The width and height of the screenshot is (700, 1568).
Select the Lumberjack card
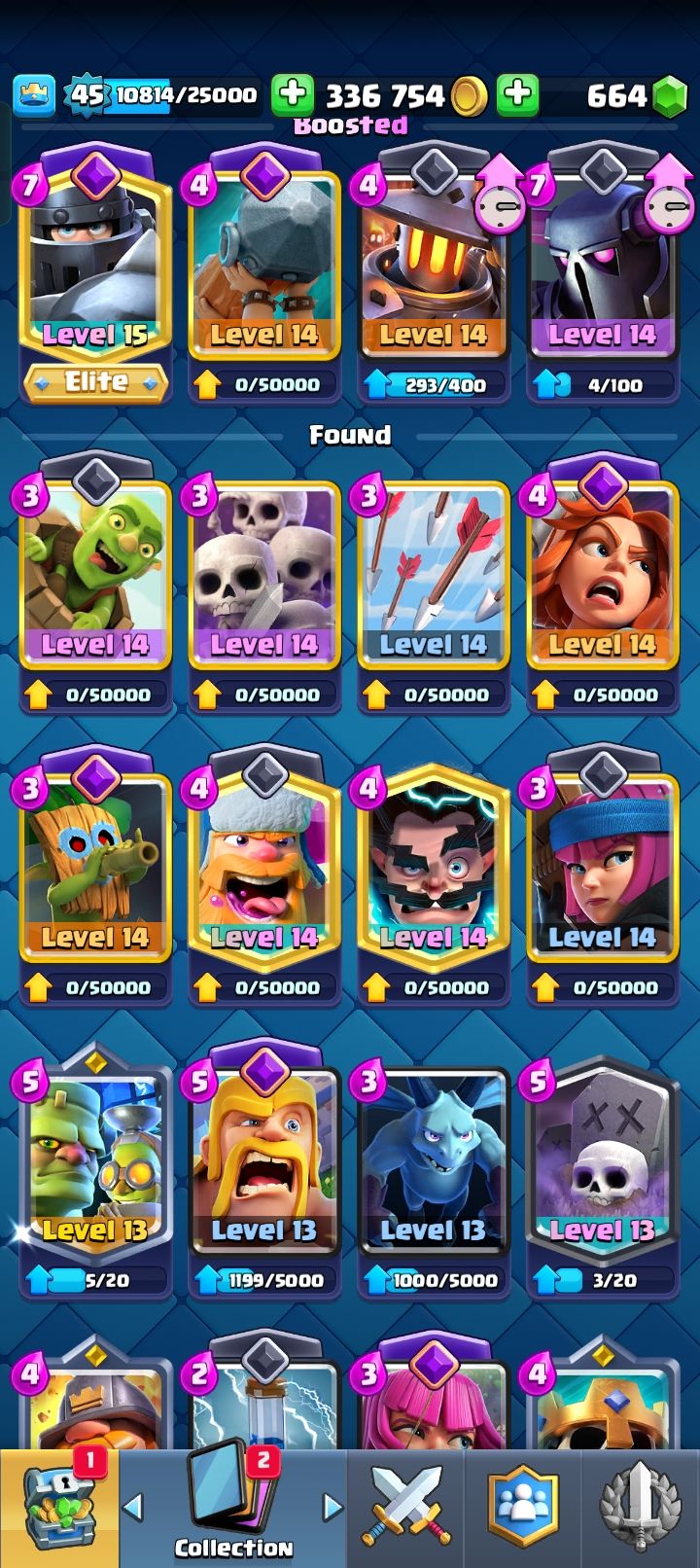tap(264, 866)
